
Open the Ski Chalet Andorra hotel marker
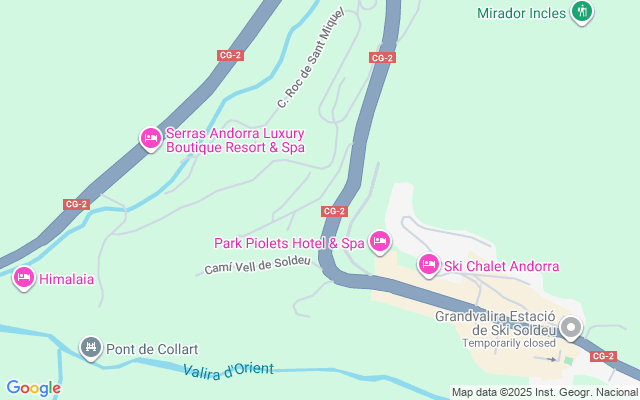click(428, 265)
